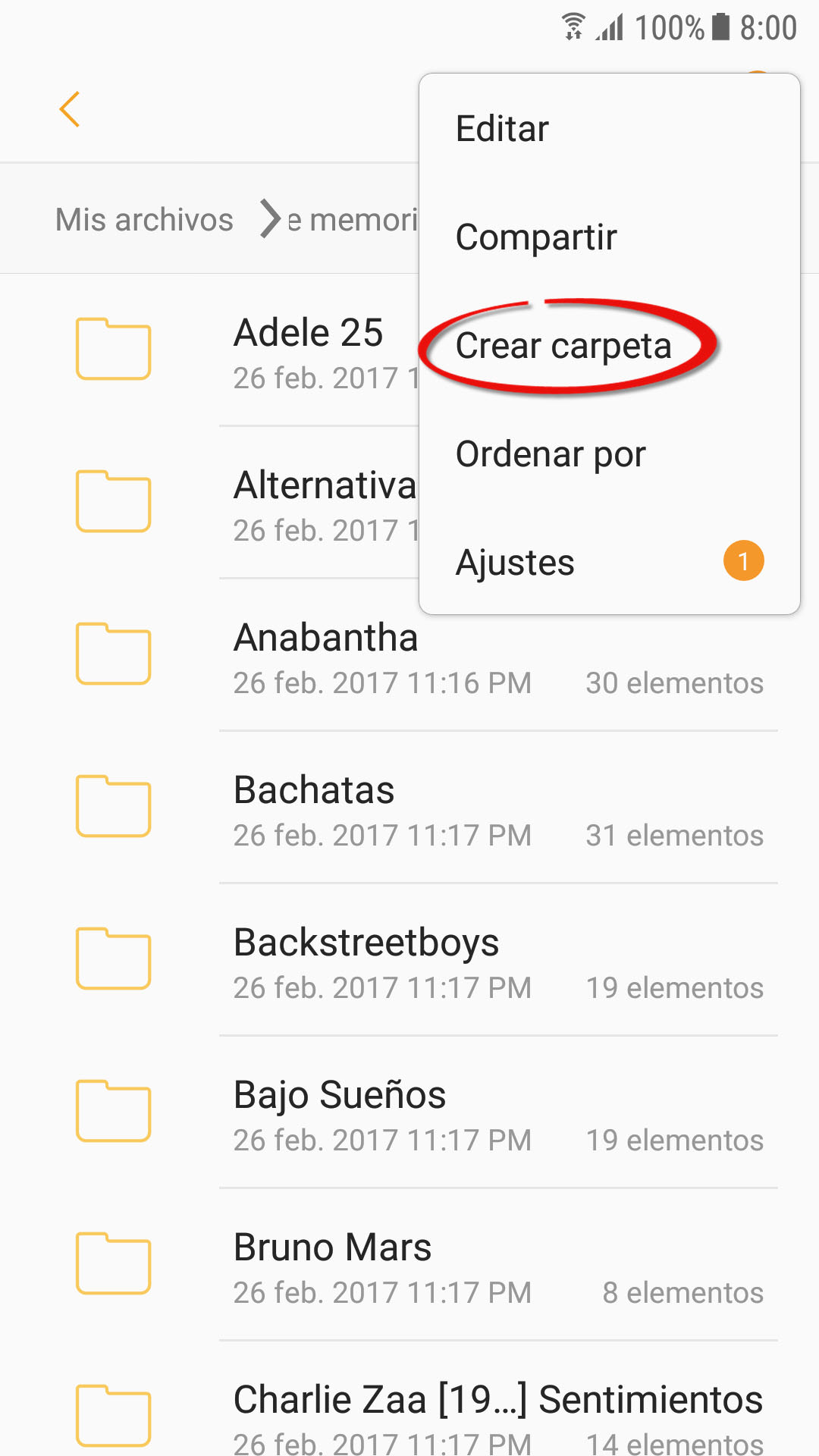Tap Crear carpeta option

coord(563,346)
